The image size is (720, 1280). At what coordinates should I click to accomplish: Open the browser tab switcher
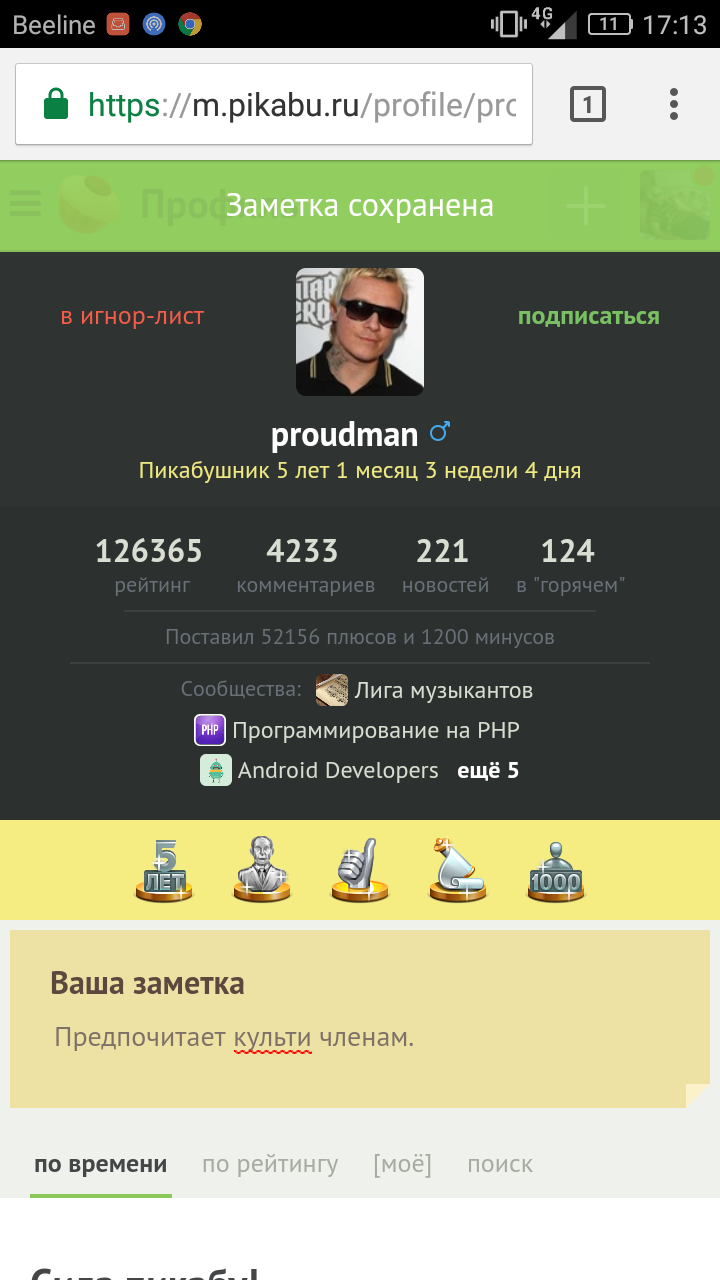click(588, 104)
